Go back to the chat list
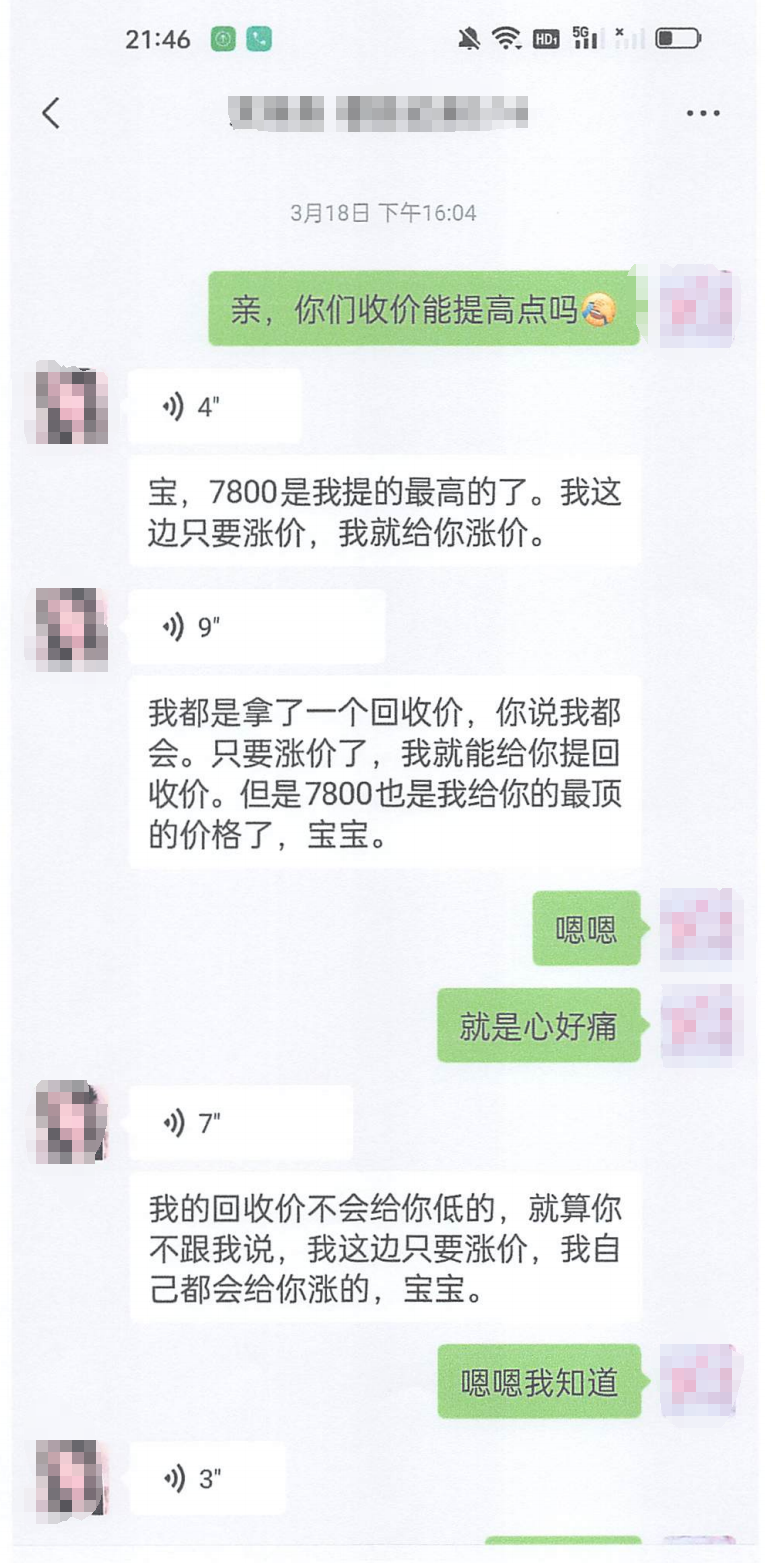Screen dimensions: 765x1563 coord(51,113)
